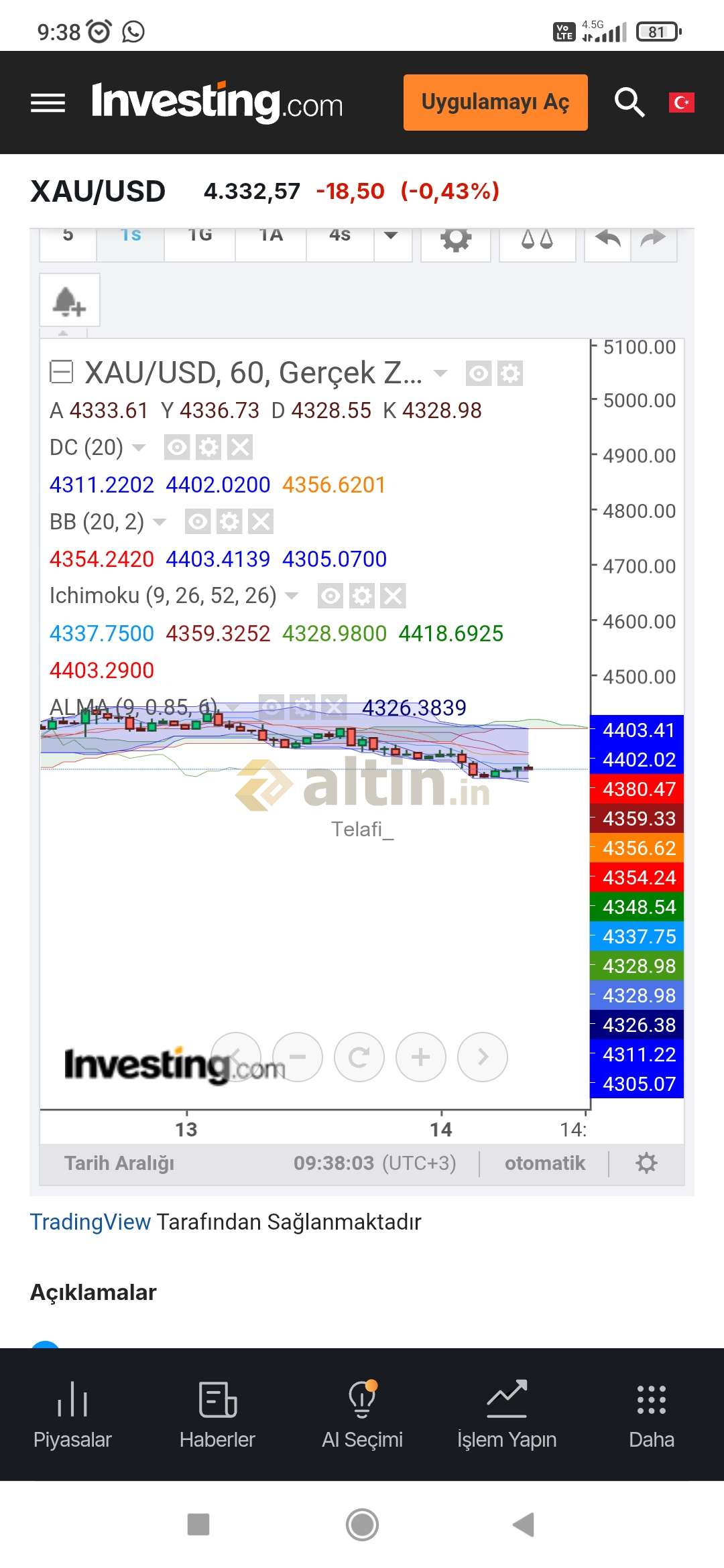Remove the DC (20) indicator

click(x=239, y=447)
